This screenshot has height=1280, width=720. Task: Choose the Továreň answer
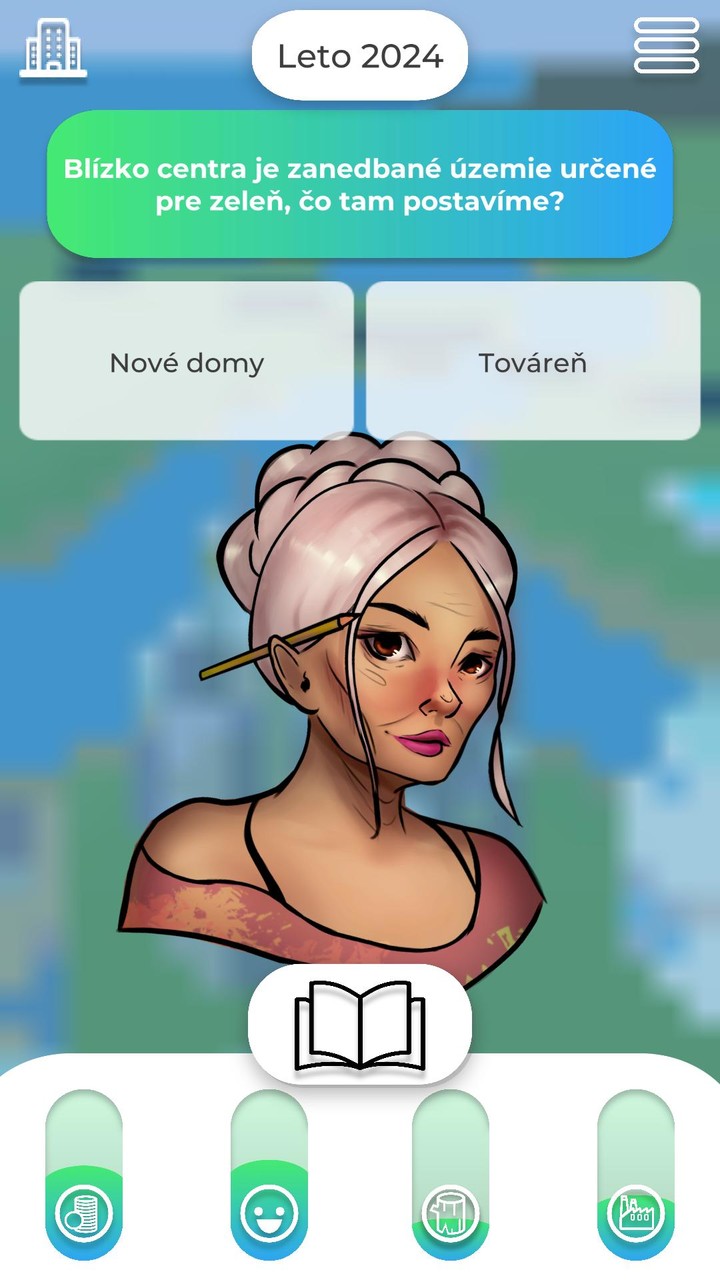[533, 361]
